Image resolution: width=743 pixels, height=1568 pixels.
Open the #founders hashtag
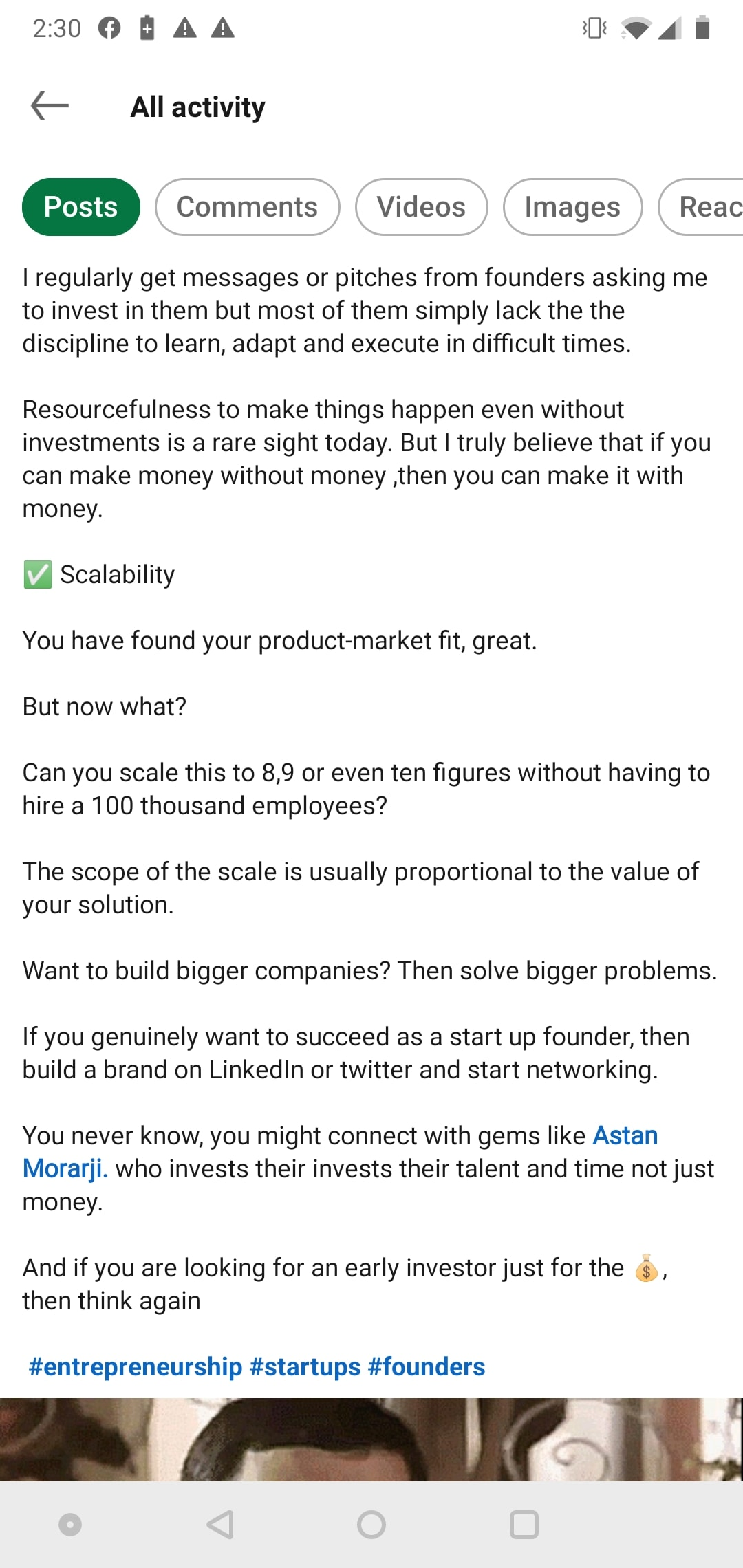click(427, 1366)
